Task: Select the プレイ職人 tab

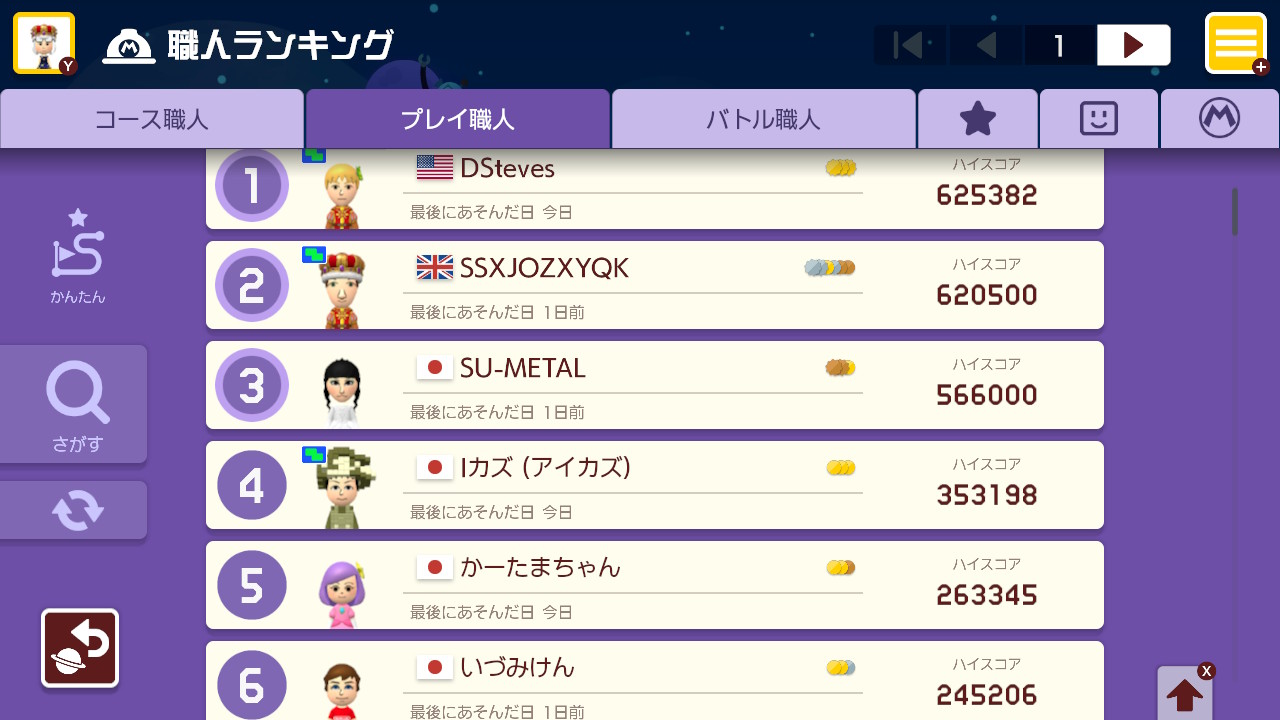Action: click(458, 119)
